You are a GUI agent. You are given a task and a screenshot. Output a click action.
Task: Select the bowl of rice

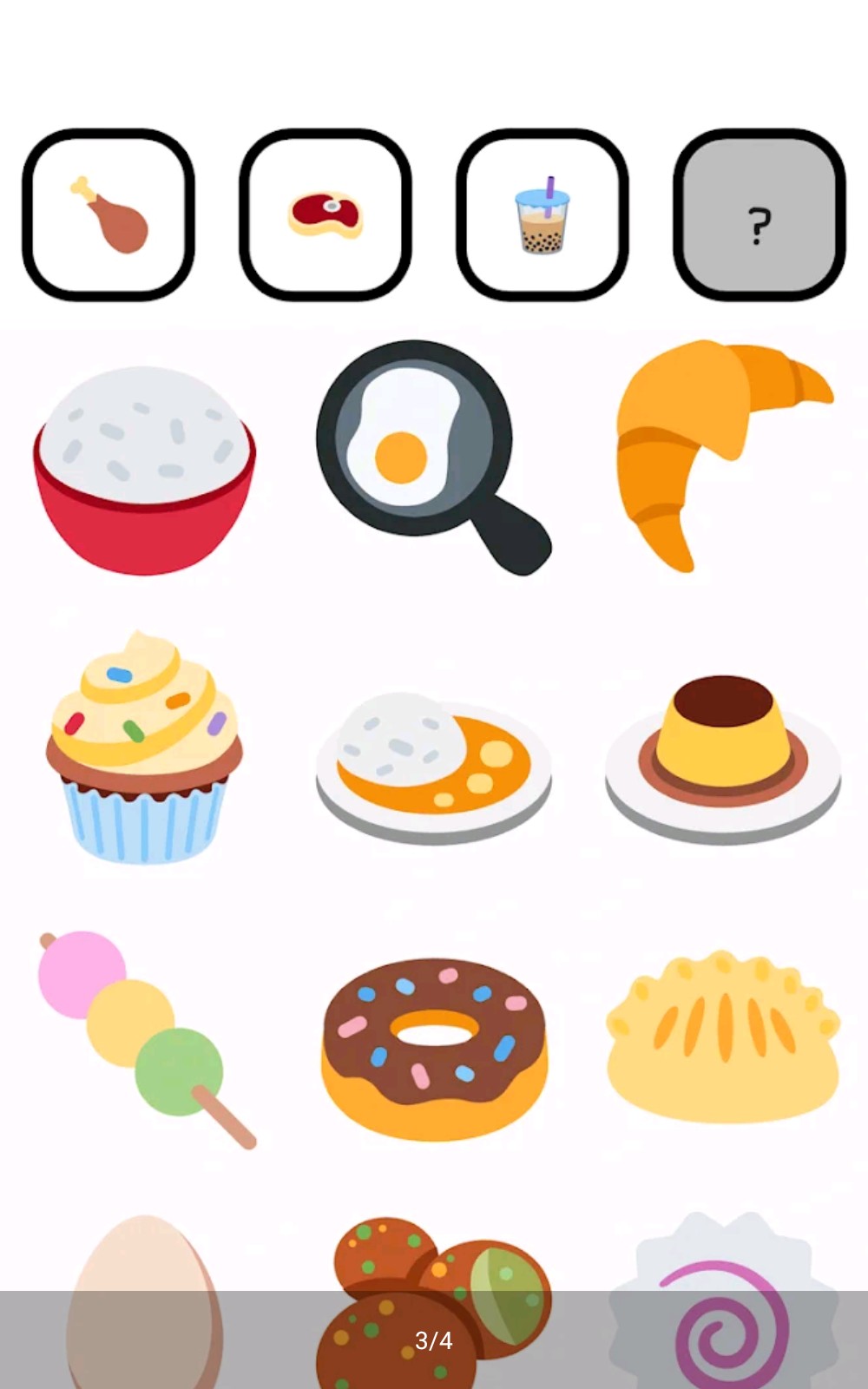144,470
